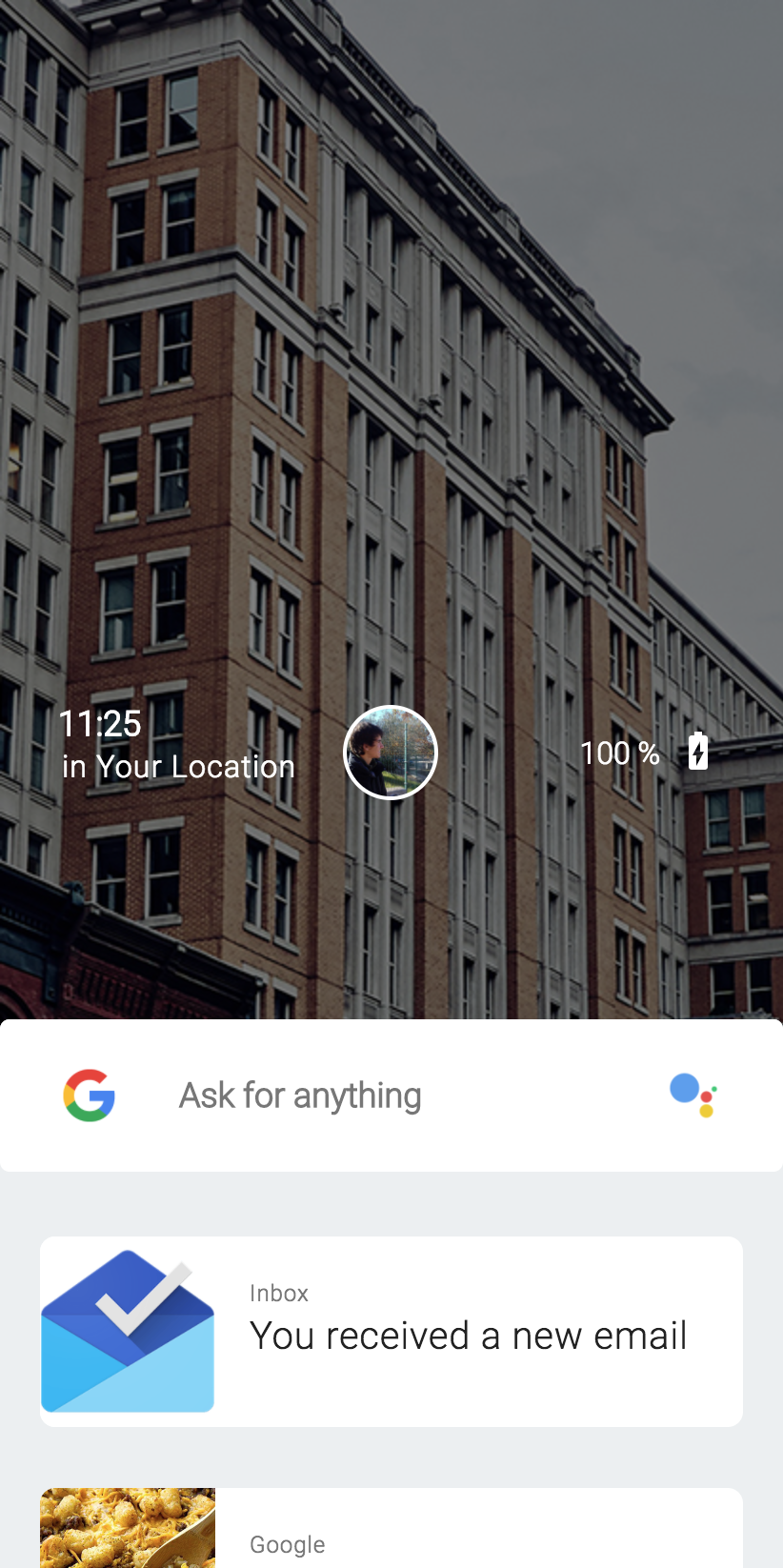This screenshot has width=783, height=1568.
Task: Tap the '100 %' battery percentage readout
Action: pos(619,753)
